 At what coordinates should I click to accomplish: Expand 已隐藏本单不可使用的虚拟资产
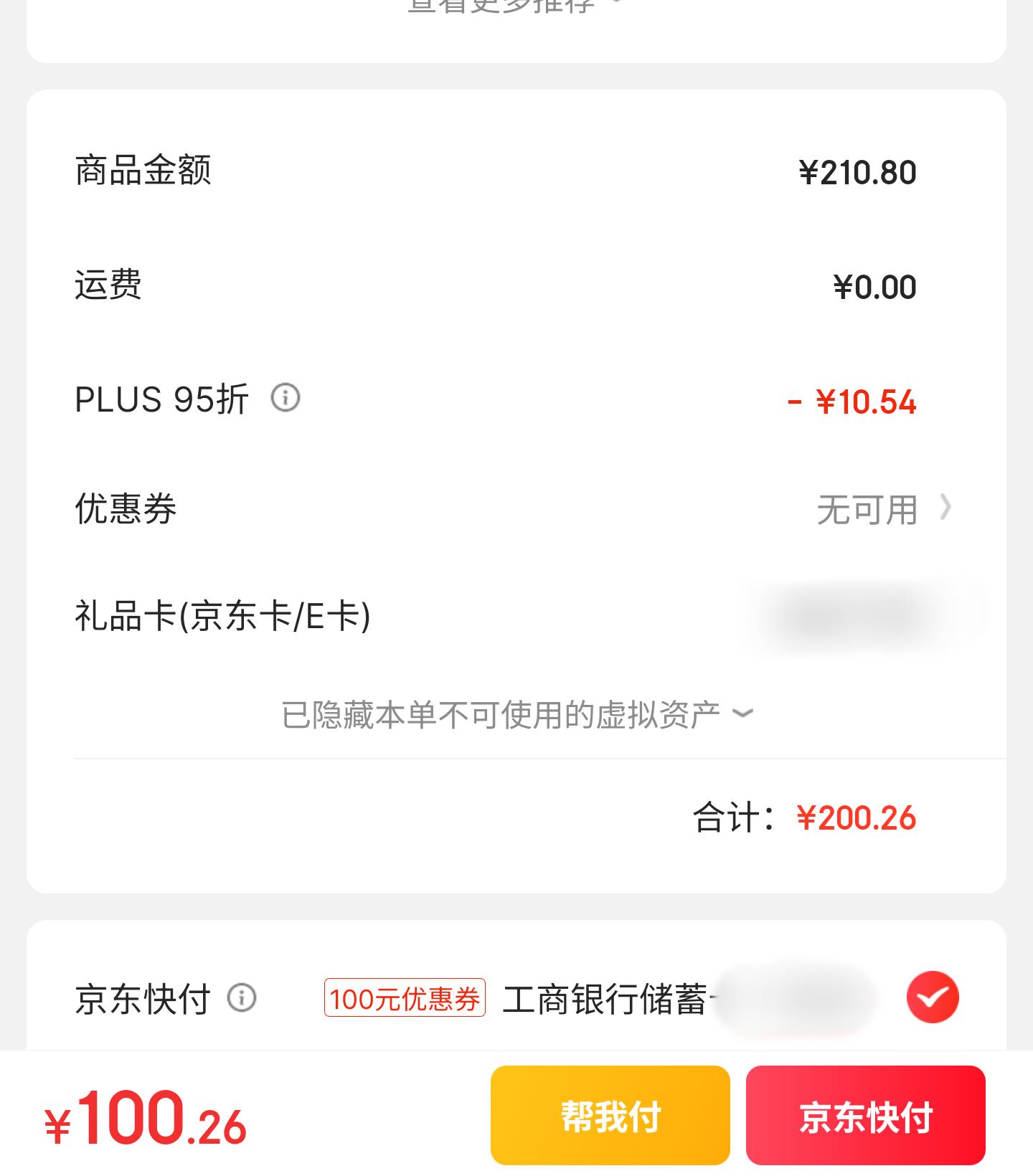point(516,714)
